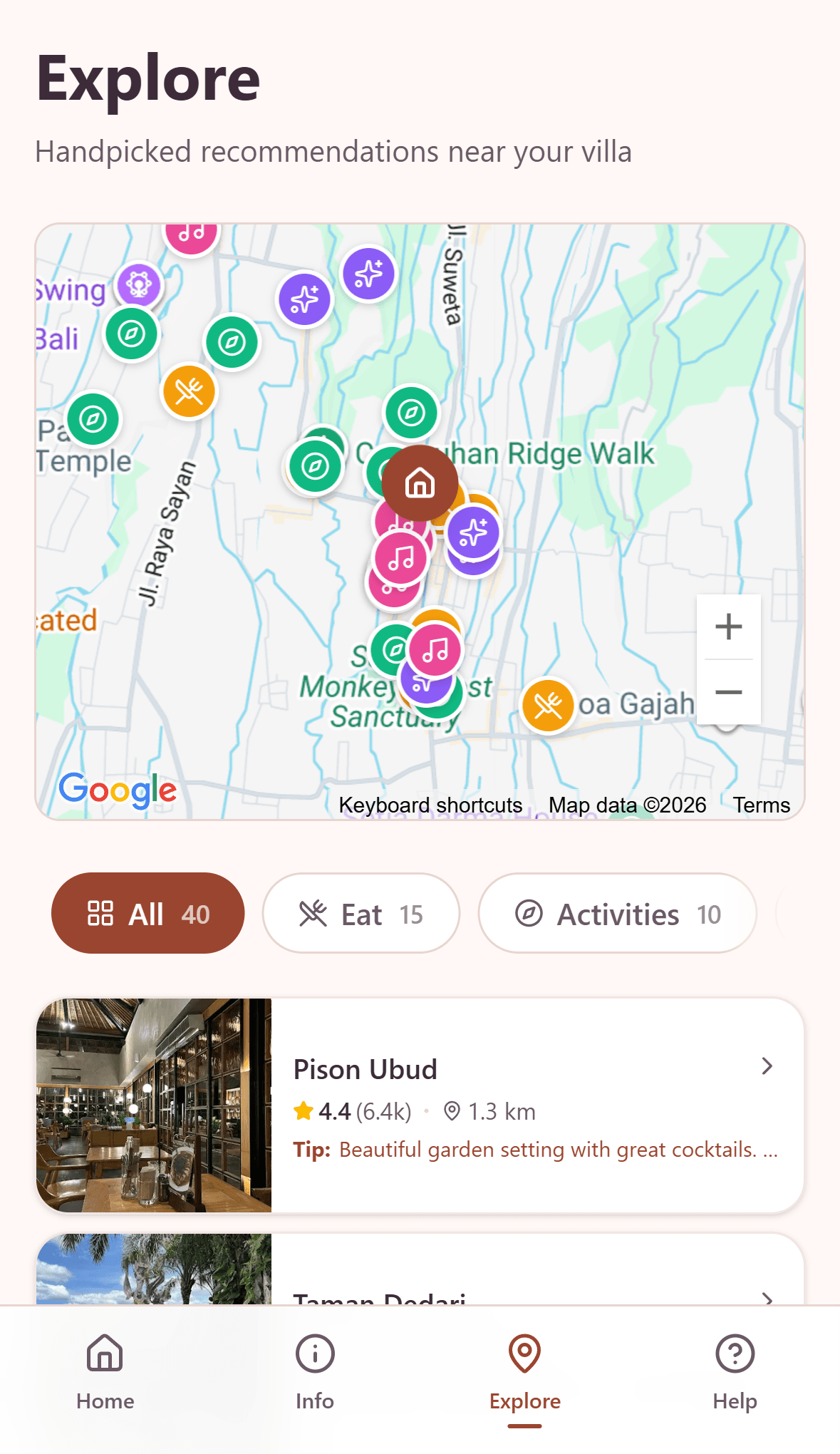Open the Google Maps Terms link
Screen dimensions: 840x1454
pyautogui.click(x=761, y=804)
